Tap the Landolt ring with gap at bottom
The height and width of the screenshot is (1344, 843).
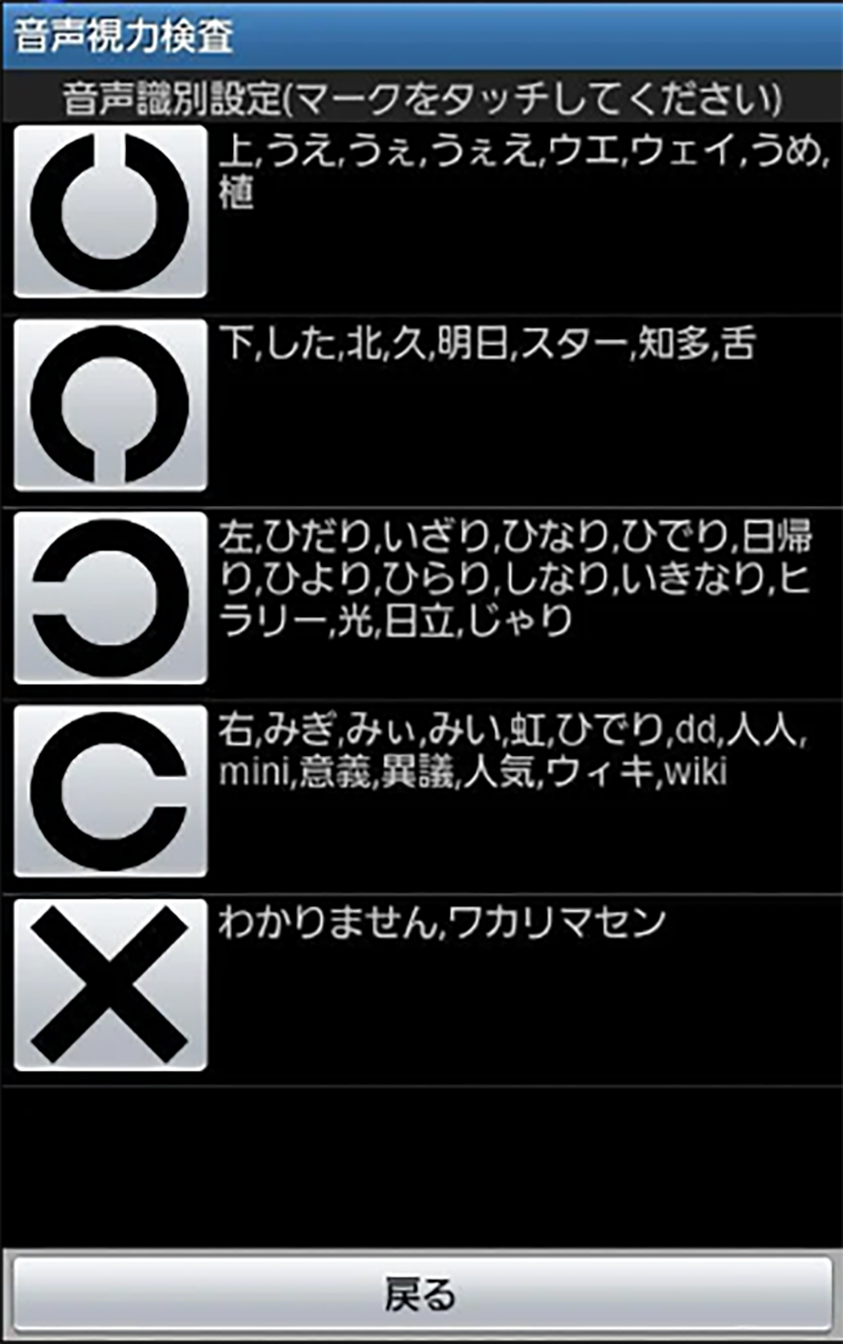point(110,405)
